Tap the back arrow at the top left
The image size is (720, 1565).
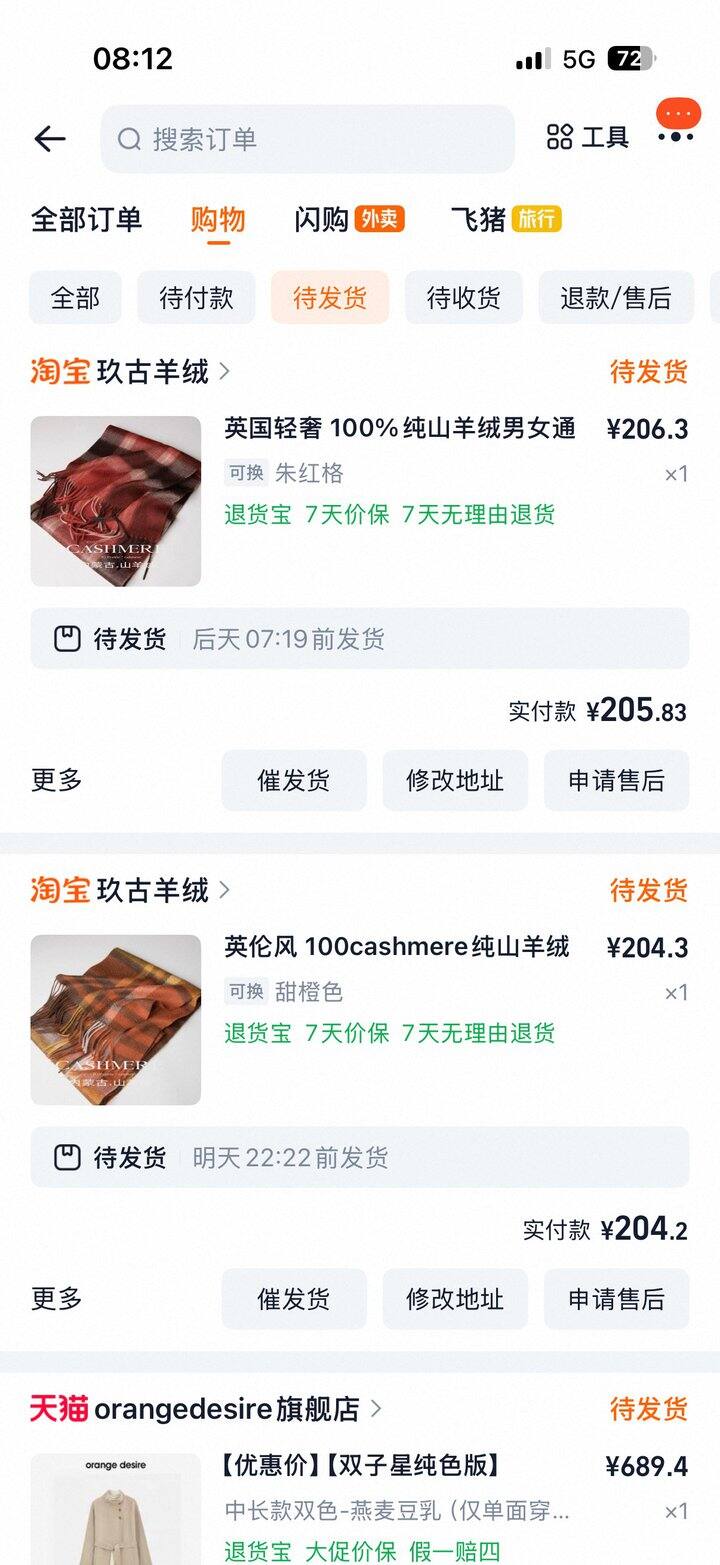point(48,138)
